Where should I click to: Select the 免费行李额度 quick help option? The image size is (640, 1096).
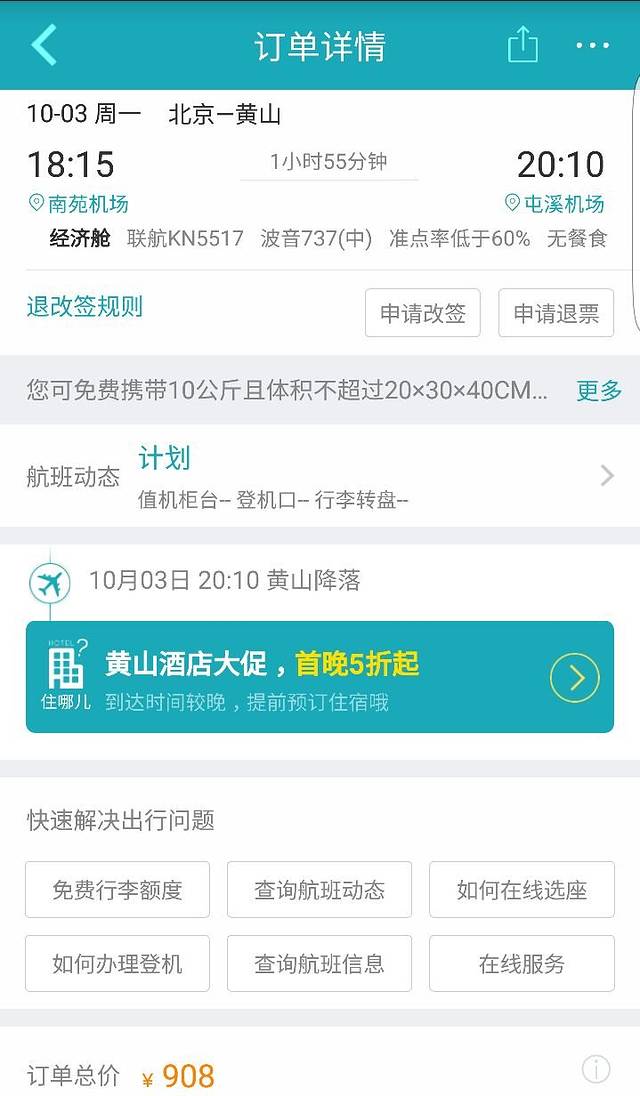tap(117, 889)
